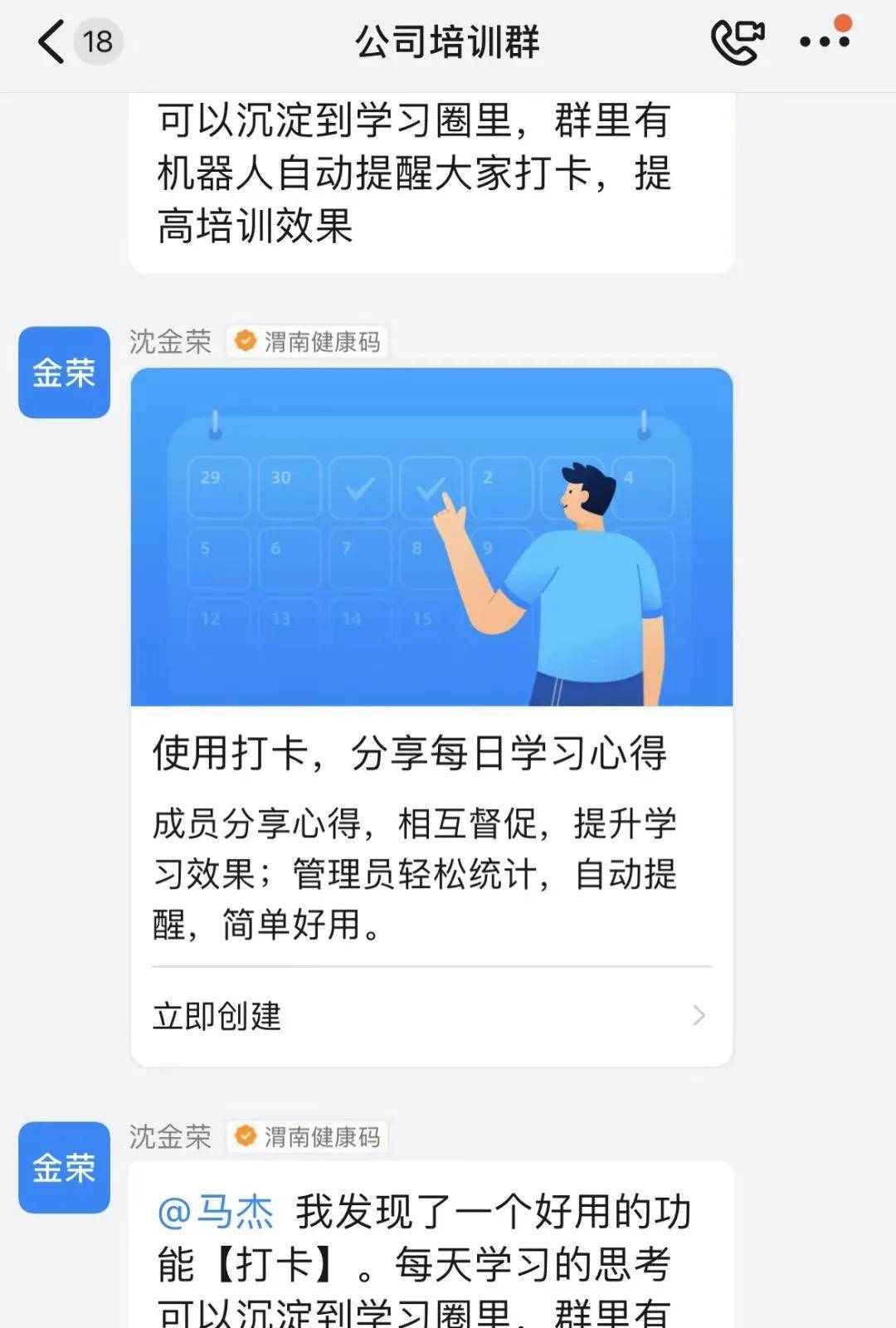Start a group voice or video call
This screenshot has width=896, height=1328.
click(x=737, y=41)
